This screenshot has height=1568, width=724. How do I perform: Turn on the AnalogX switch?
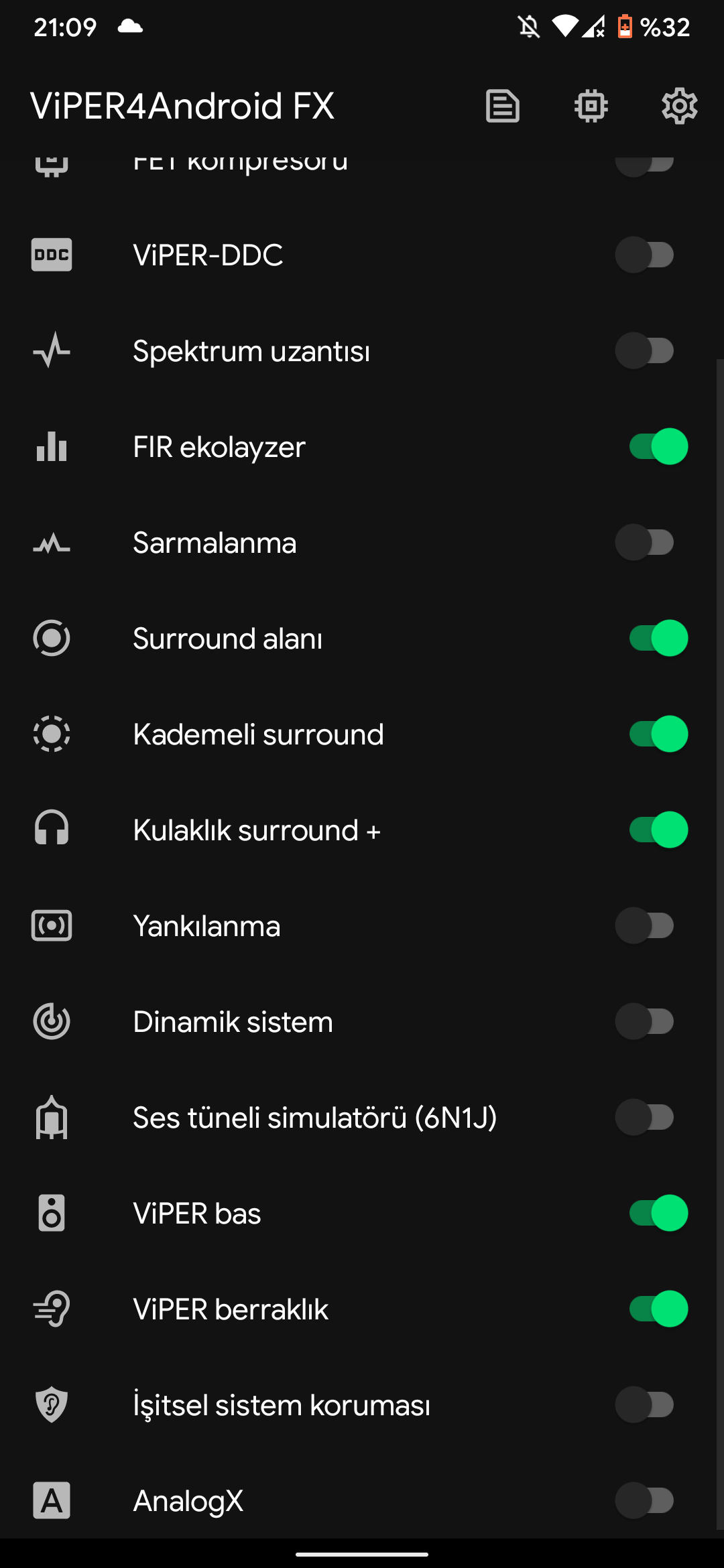click(x=645, y=1500)
